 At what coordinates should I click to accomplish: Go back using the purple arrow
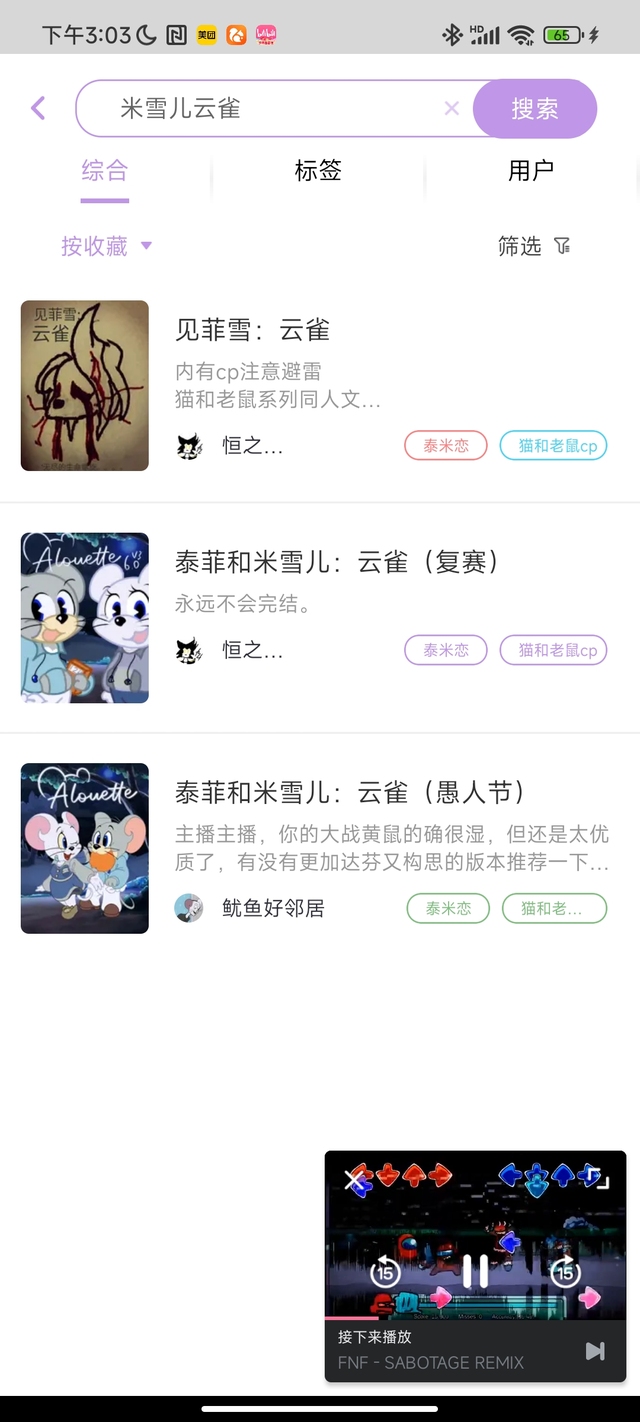pyautogui.click(x=38, y=108)
